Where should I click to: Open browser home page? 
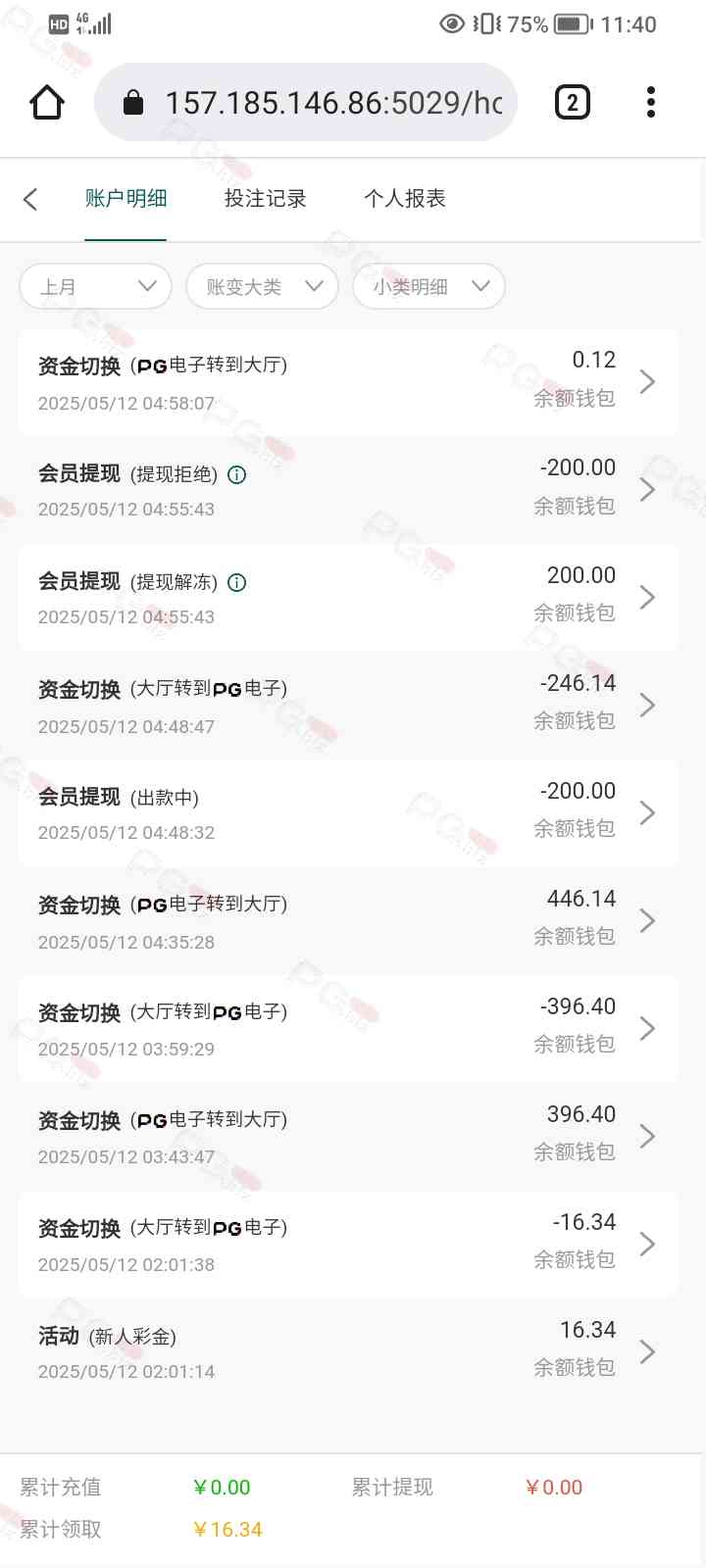coord(47,102)
